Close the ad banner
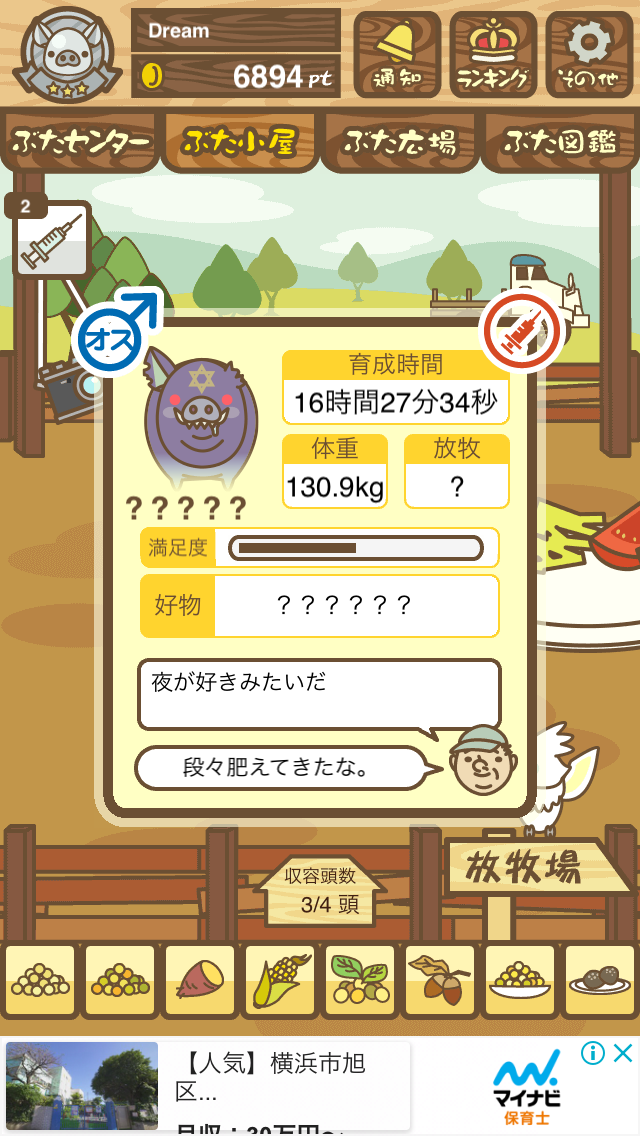Image resolution: width=640 pixels, height=1136 pixels. tap(623, 1053)
